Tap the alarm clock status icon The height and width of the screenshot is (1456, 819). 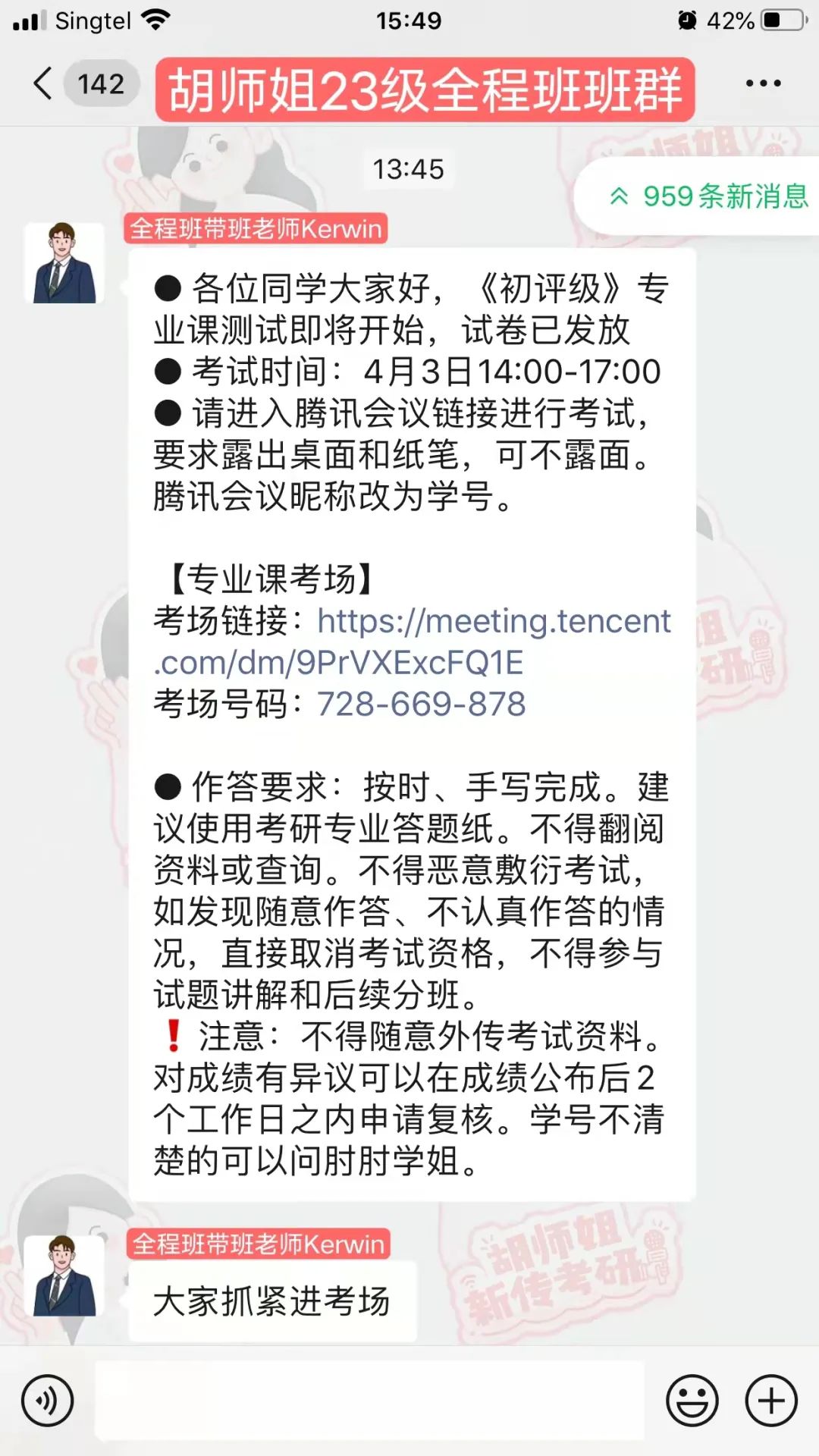686,19
